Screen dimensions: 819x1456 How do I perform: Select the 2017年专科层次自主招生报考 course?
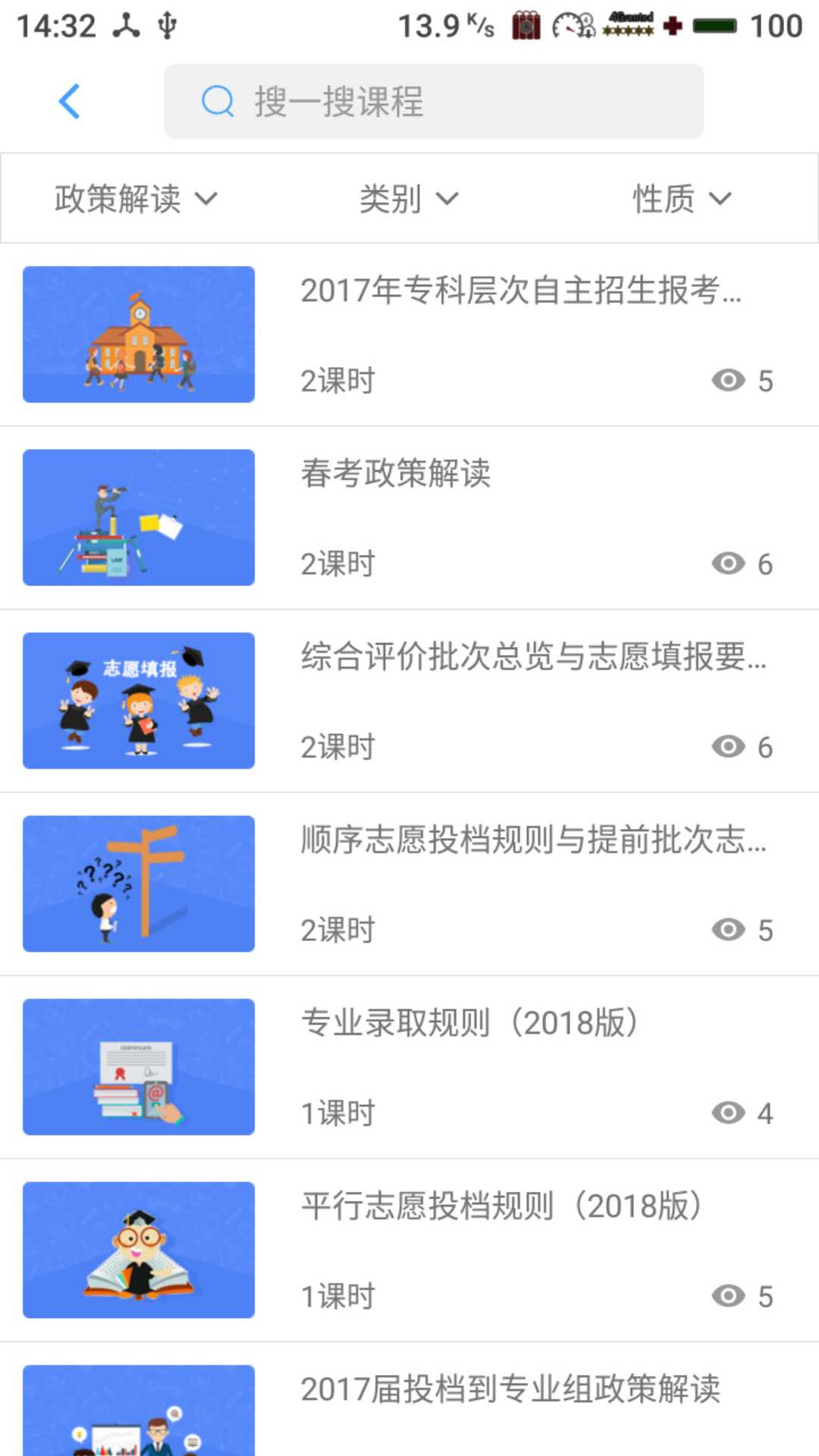click(522, 294)
